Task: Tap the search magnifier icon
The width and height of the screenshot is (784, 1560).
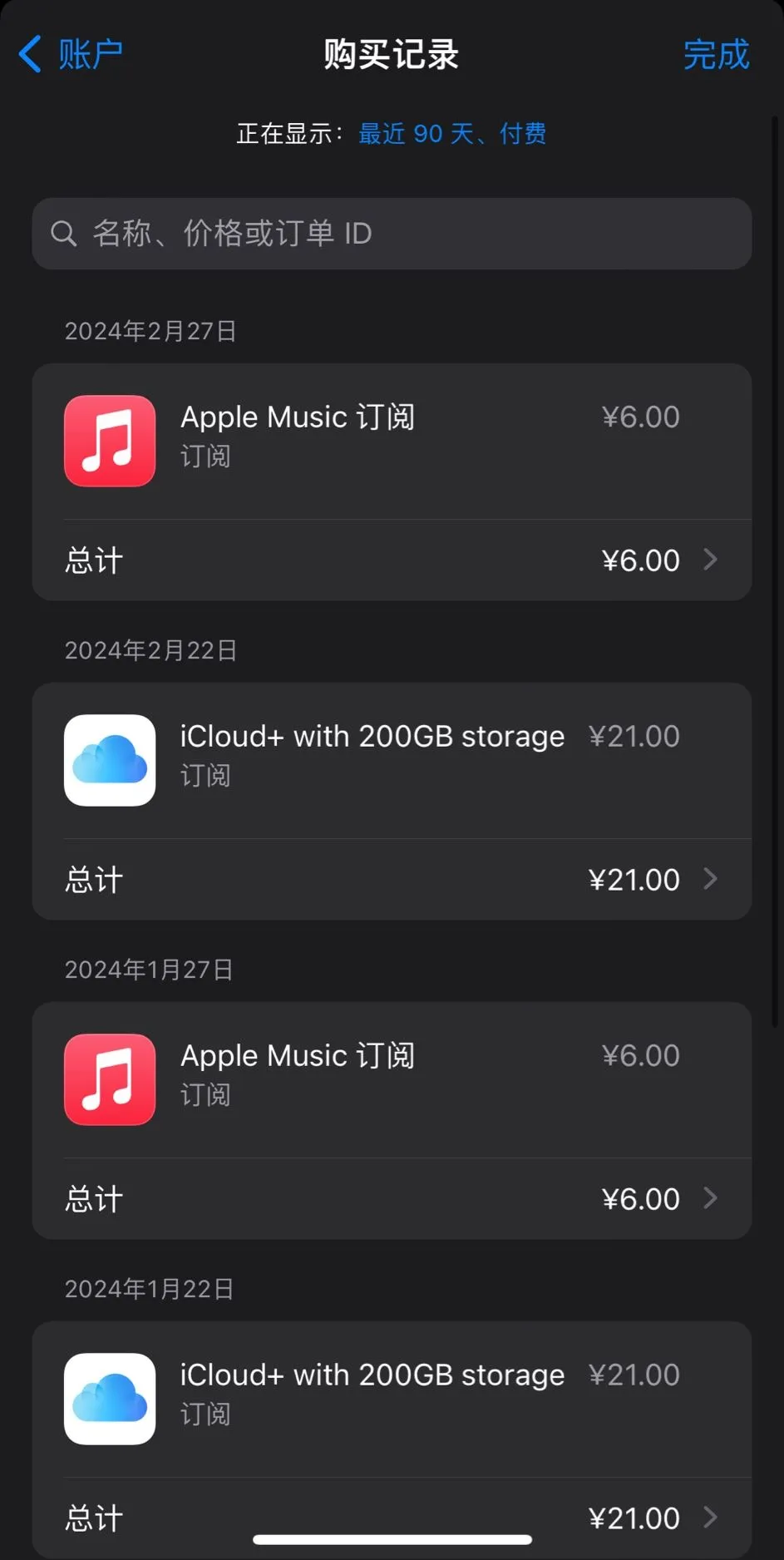Action: tap(64, 234)
